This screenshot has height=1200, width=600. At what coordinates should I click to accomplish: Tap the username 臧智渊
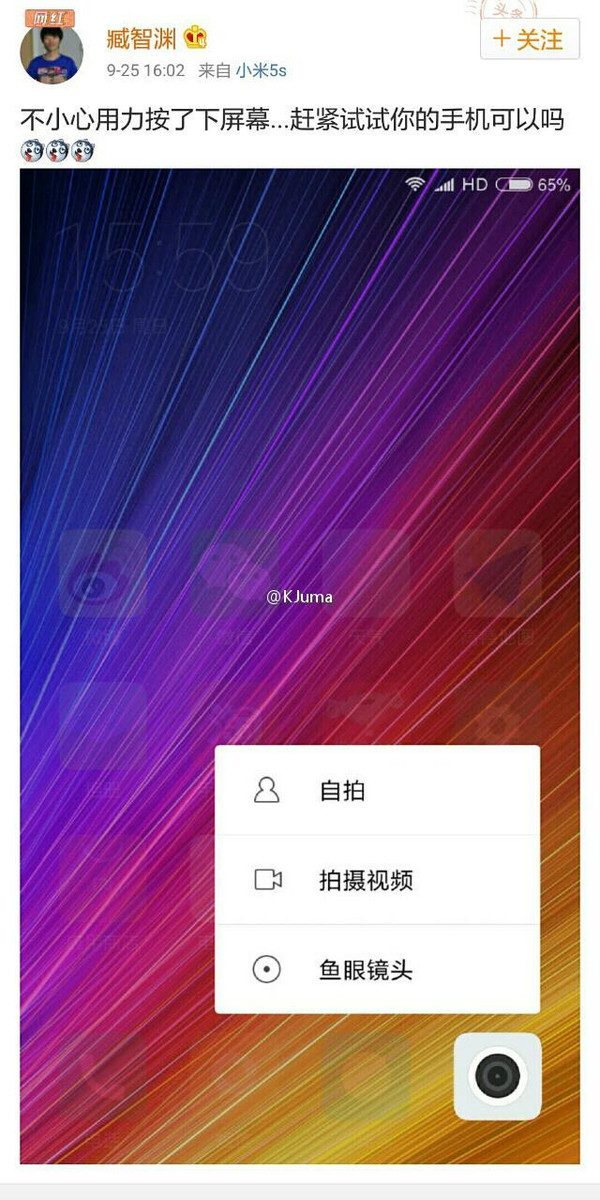[x=141, y=38]
